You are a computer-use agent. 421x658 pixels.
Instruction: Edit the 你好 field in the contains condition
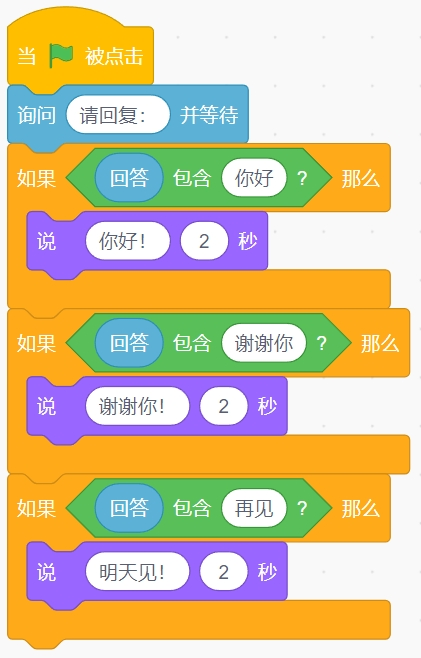pos(254,178)
